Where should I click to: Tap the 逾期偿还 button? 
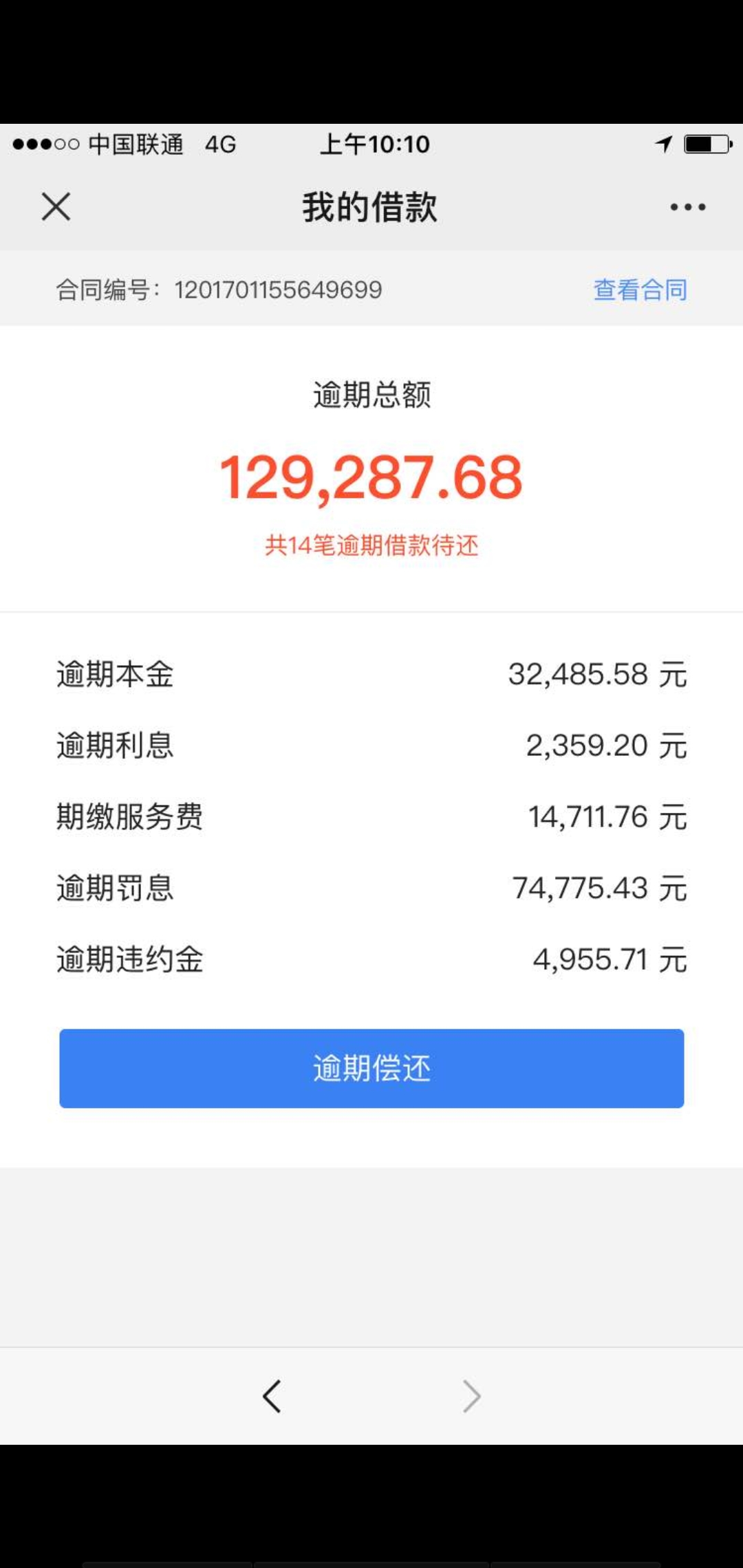click(x=371, y=1068)
